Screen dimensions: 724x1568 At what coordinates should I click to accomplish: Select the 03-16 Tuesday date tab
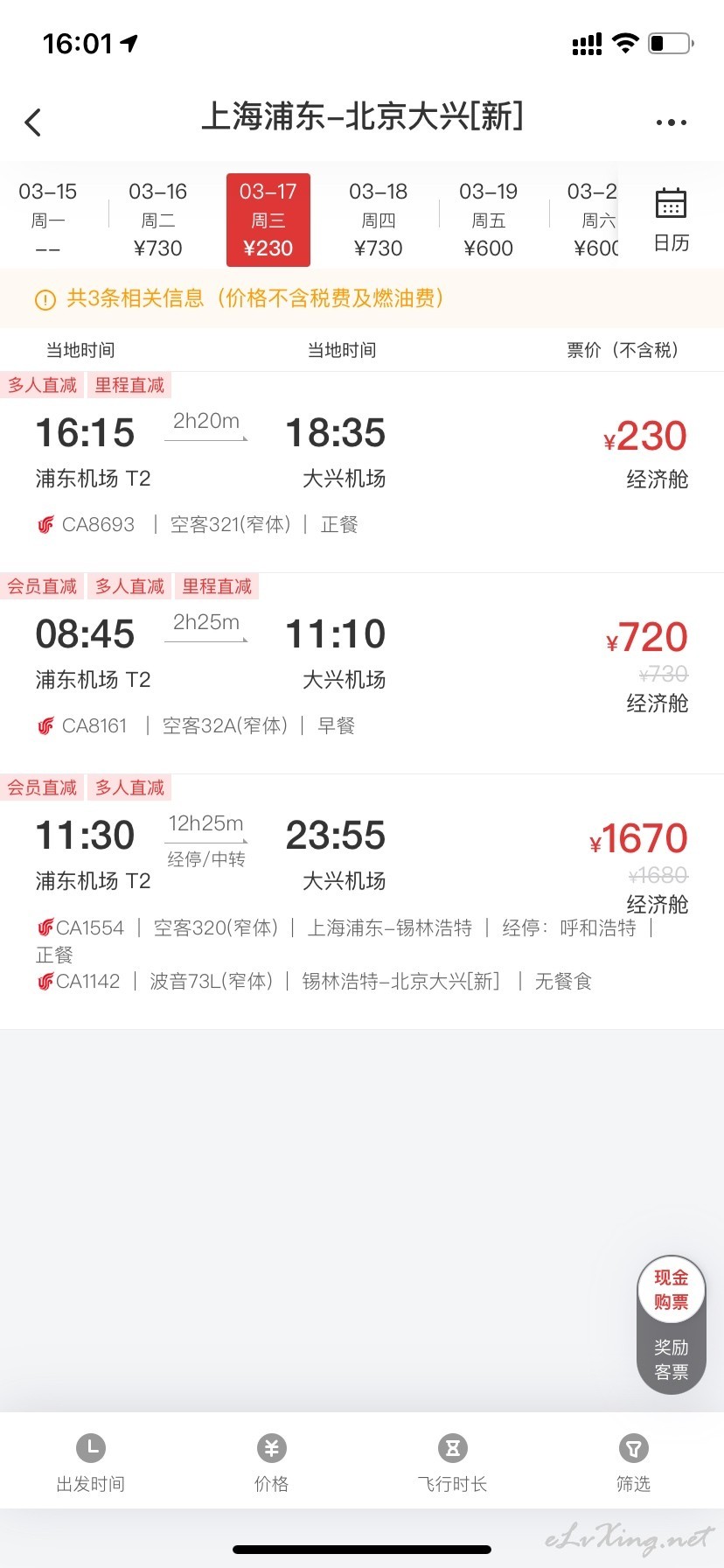click(158, 220)
